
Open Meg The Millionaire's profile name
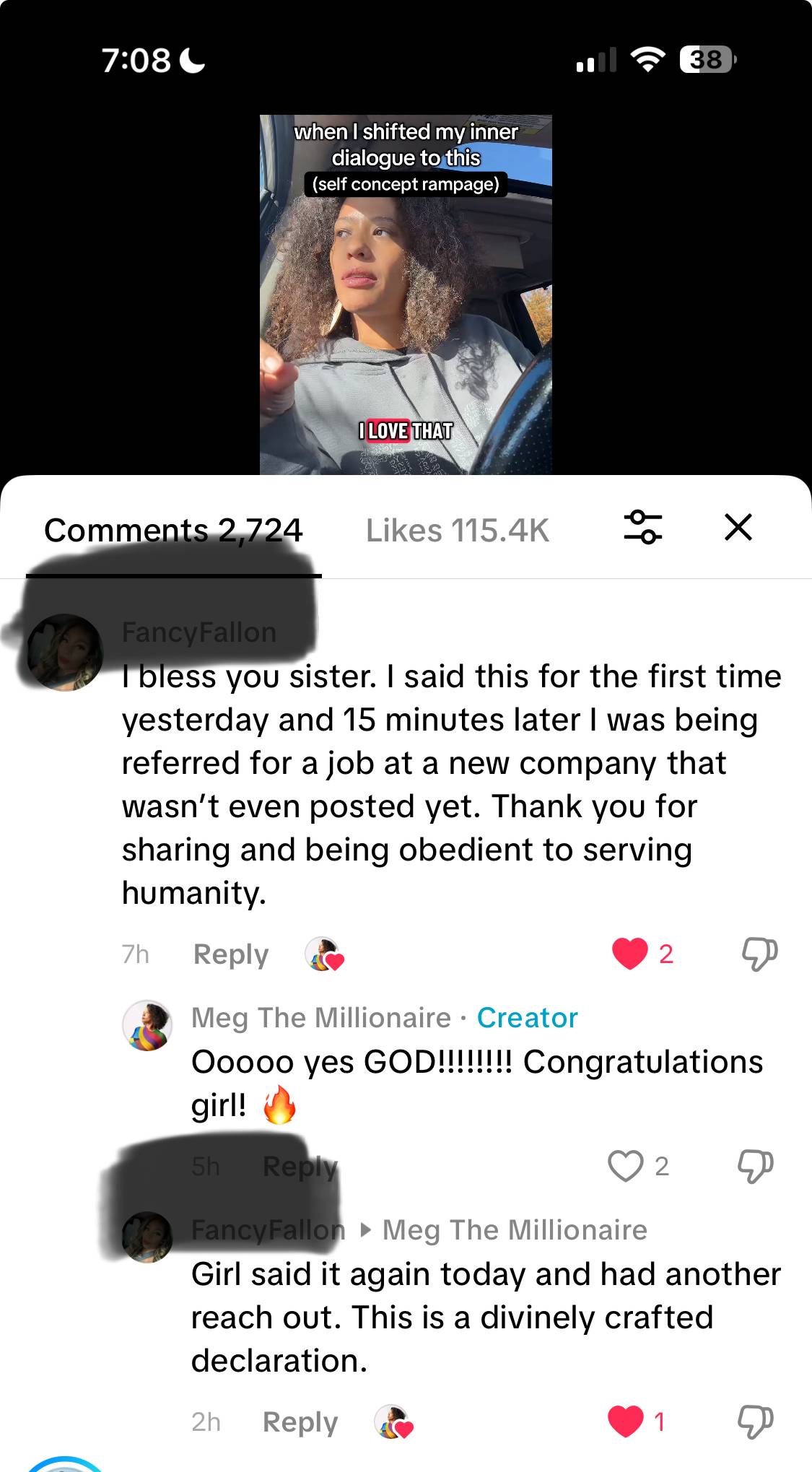(320, 1018)
